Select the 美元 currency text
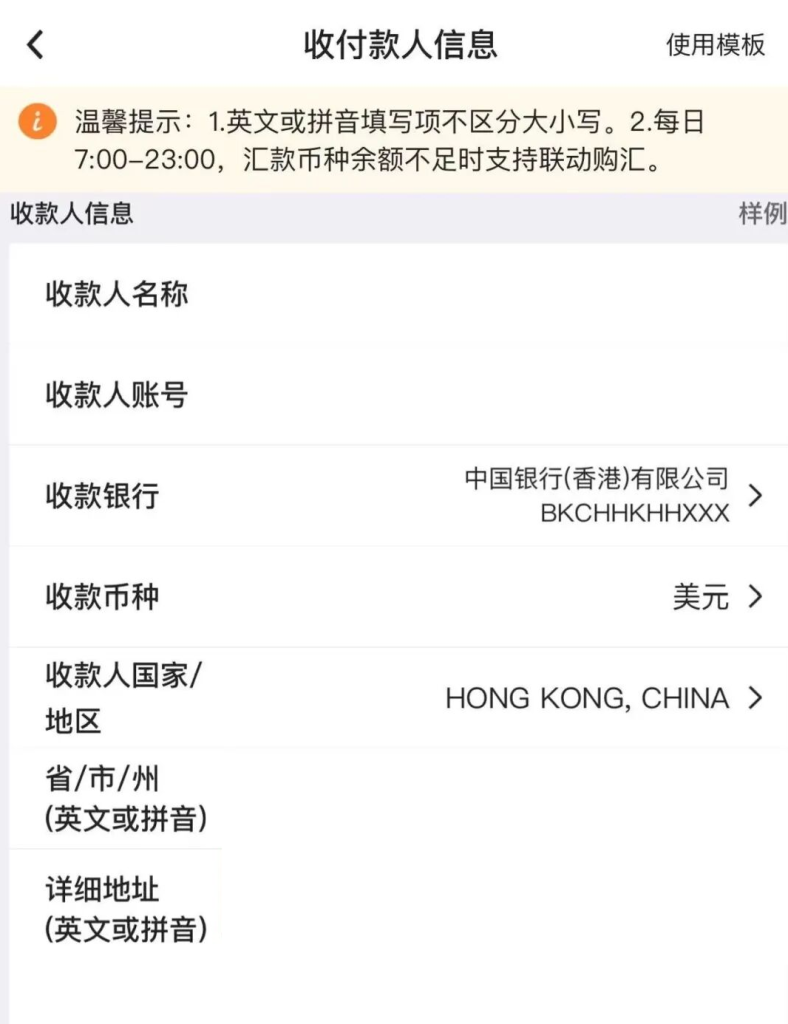 point(701,596)
